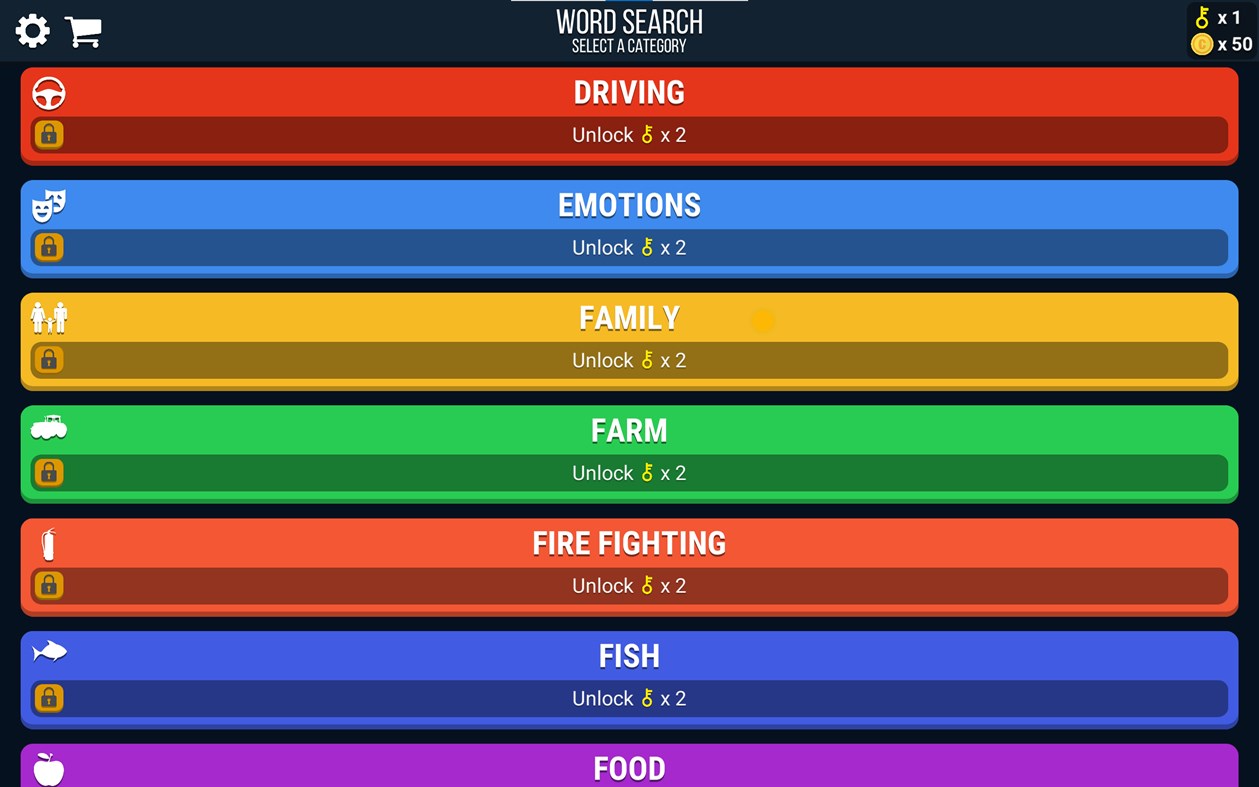
Task: Unlock the Family category
Action: [x=629, y=361]
